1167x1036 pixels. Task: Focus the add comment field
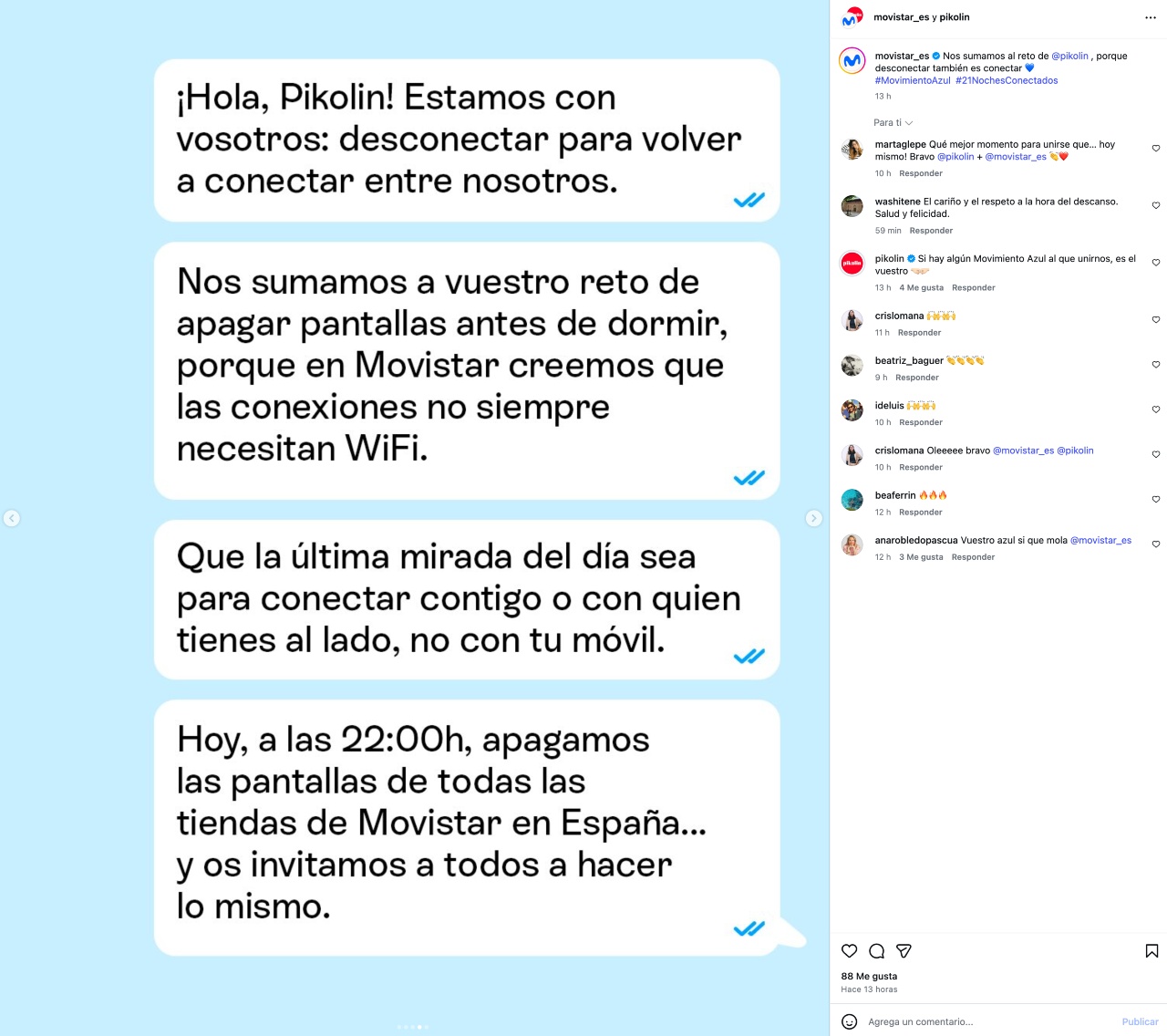point(985,1021)
